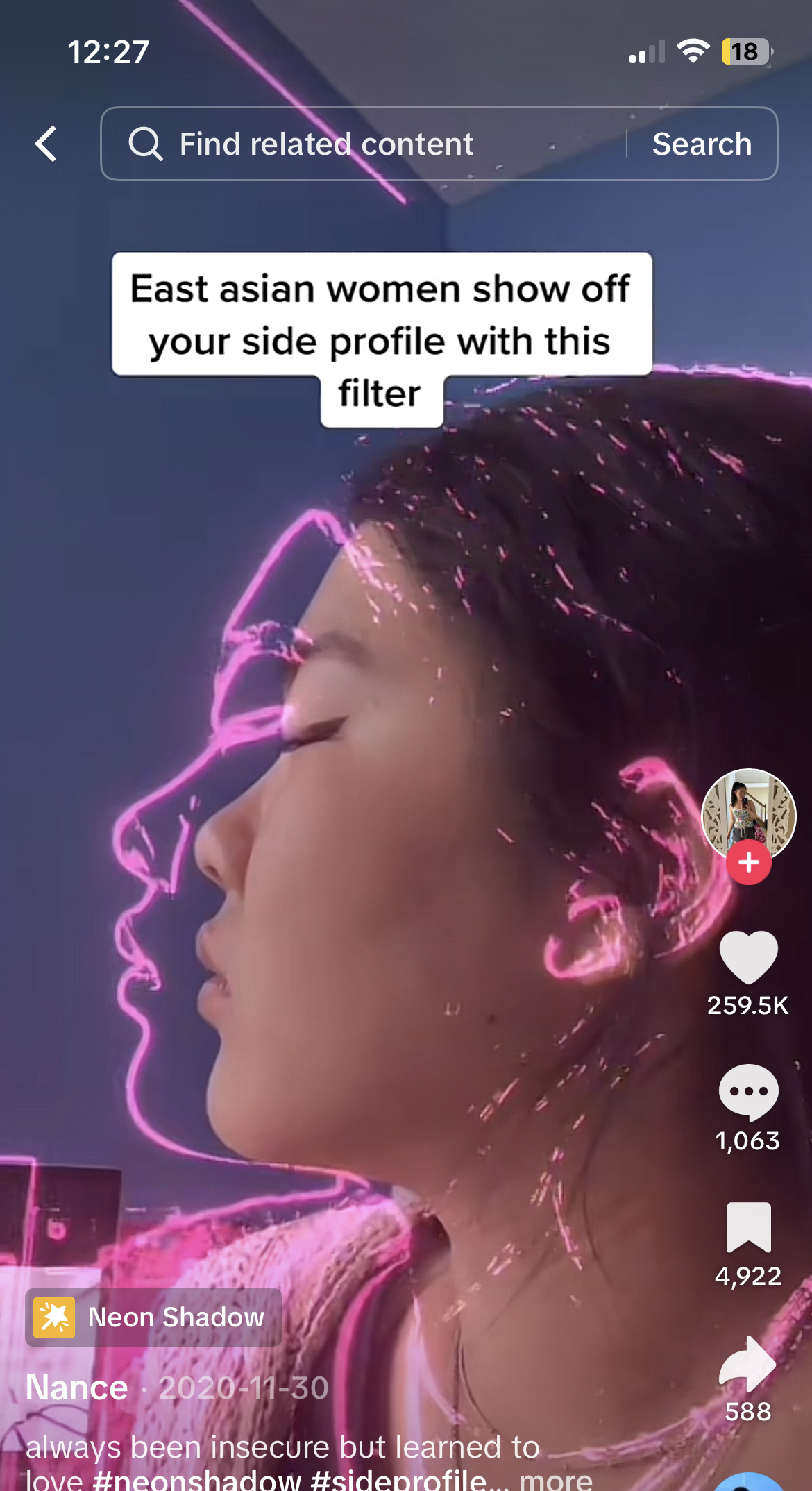Like this video with the heart
The width and height of the screenshot is (812, 1491).
[x=748, y=958]
